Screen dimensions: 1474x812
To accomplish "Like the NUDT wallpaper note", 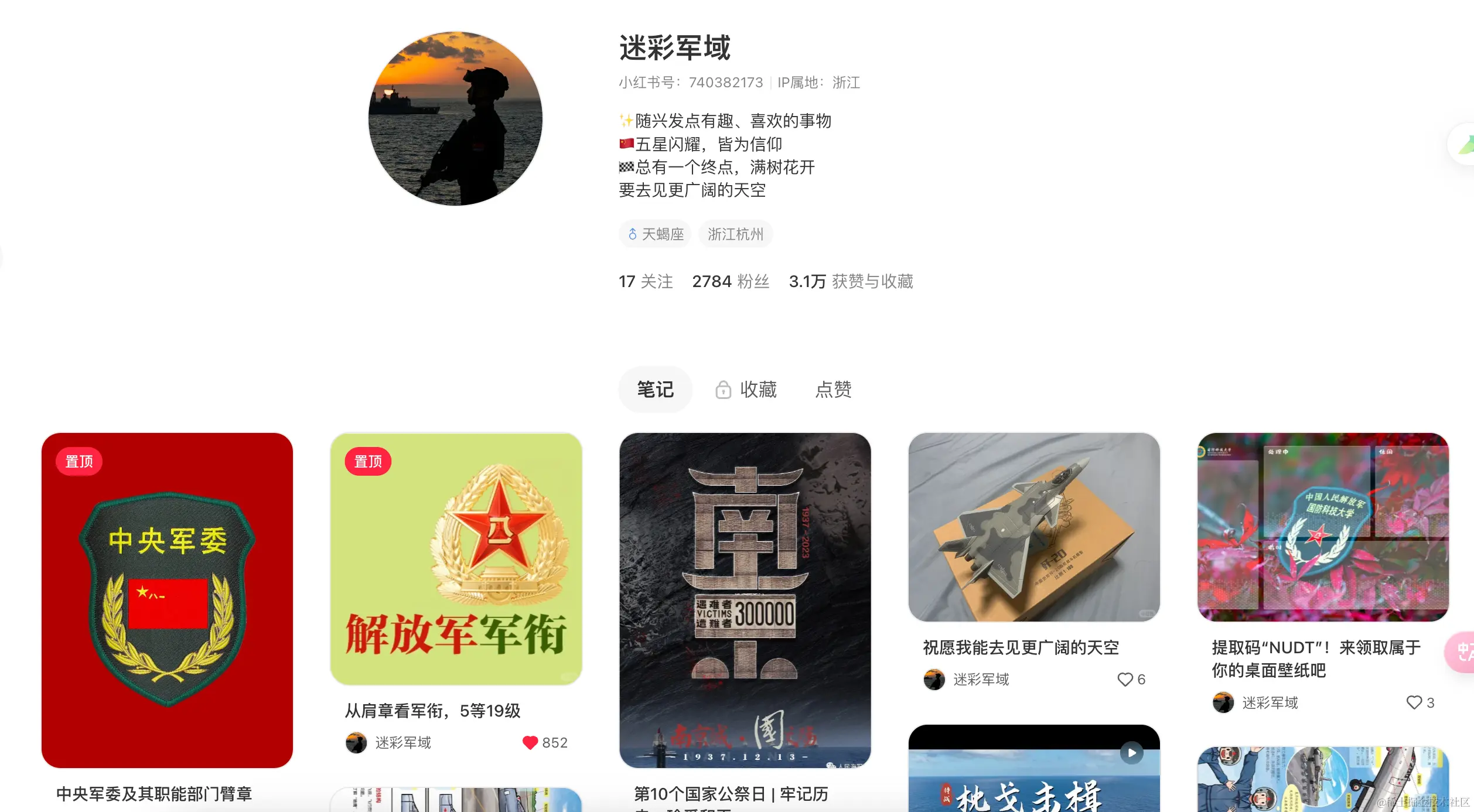I will (1414, 702).
